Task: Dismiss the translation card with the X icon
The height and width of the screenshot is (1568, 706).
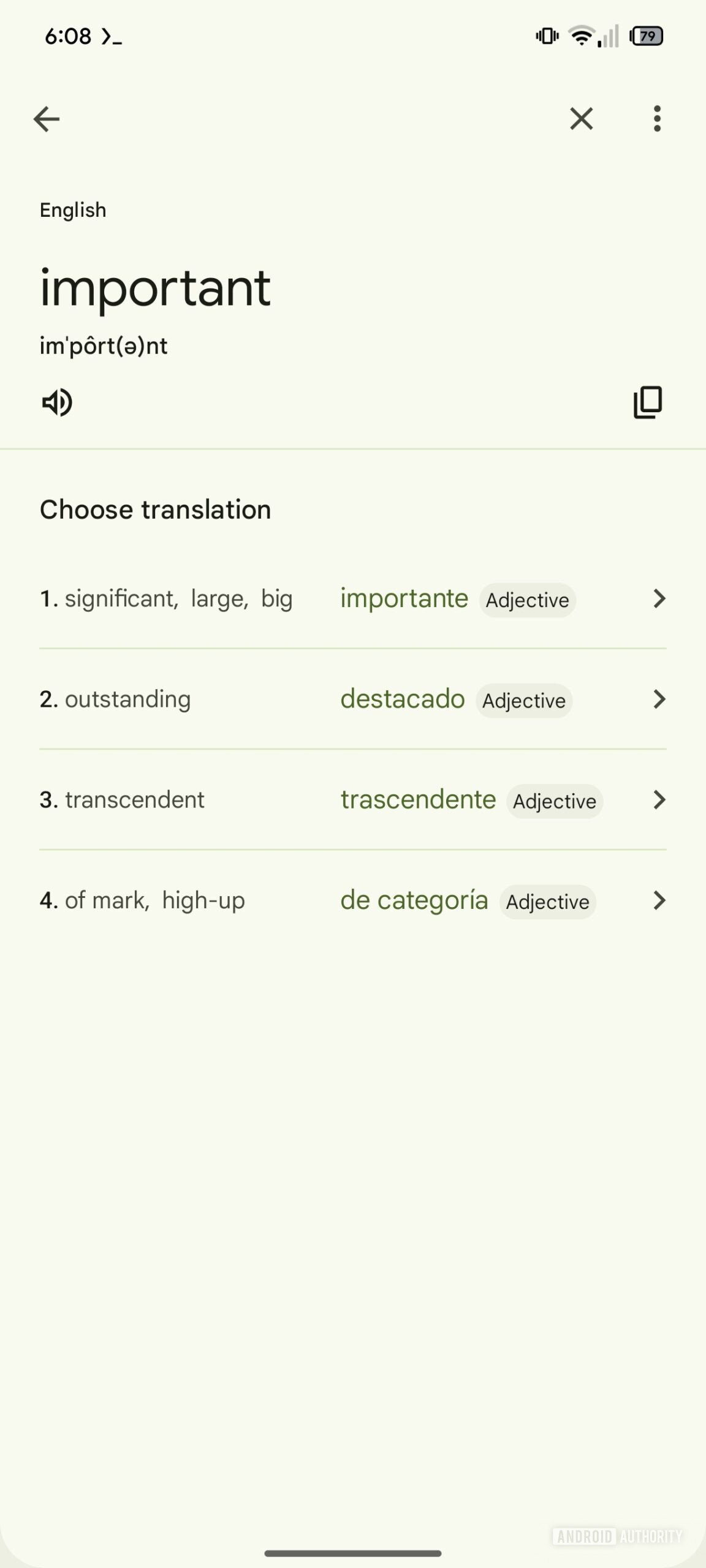Action: (x=580, y=119)
